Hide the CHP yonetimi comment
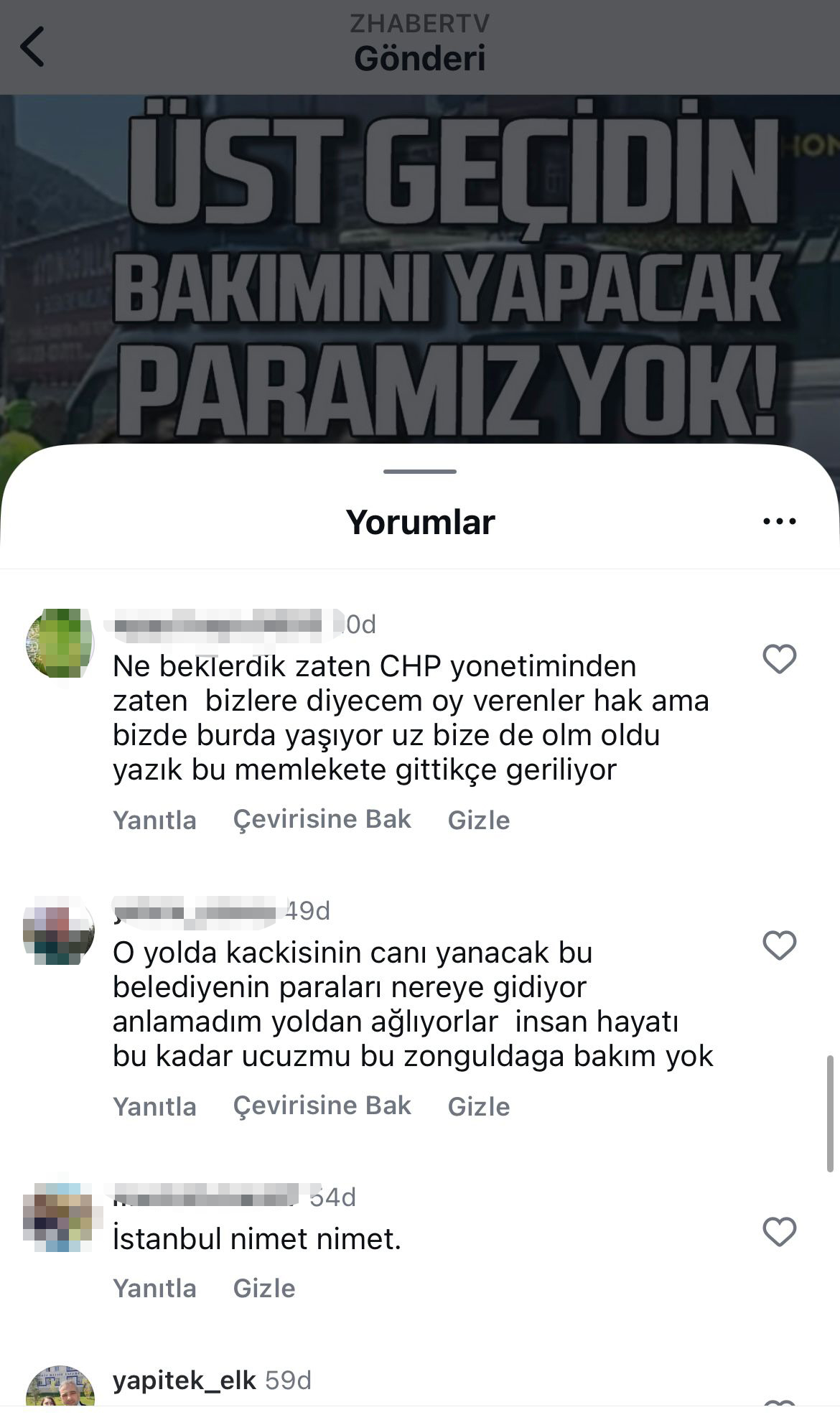The image size is (840, 1420). point(478,820)
